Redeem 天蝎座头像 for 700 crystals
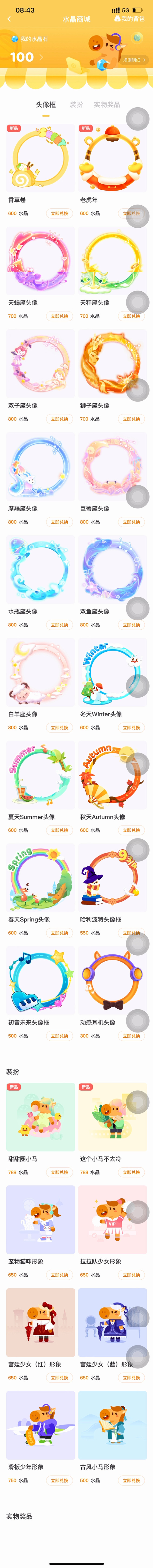Image resolution: width=153 pixels, height=1568 pixels. pos(59,316)
